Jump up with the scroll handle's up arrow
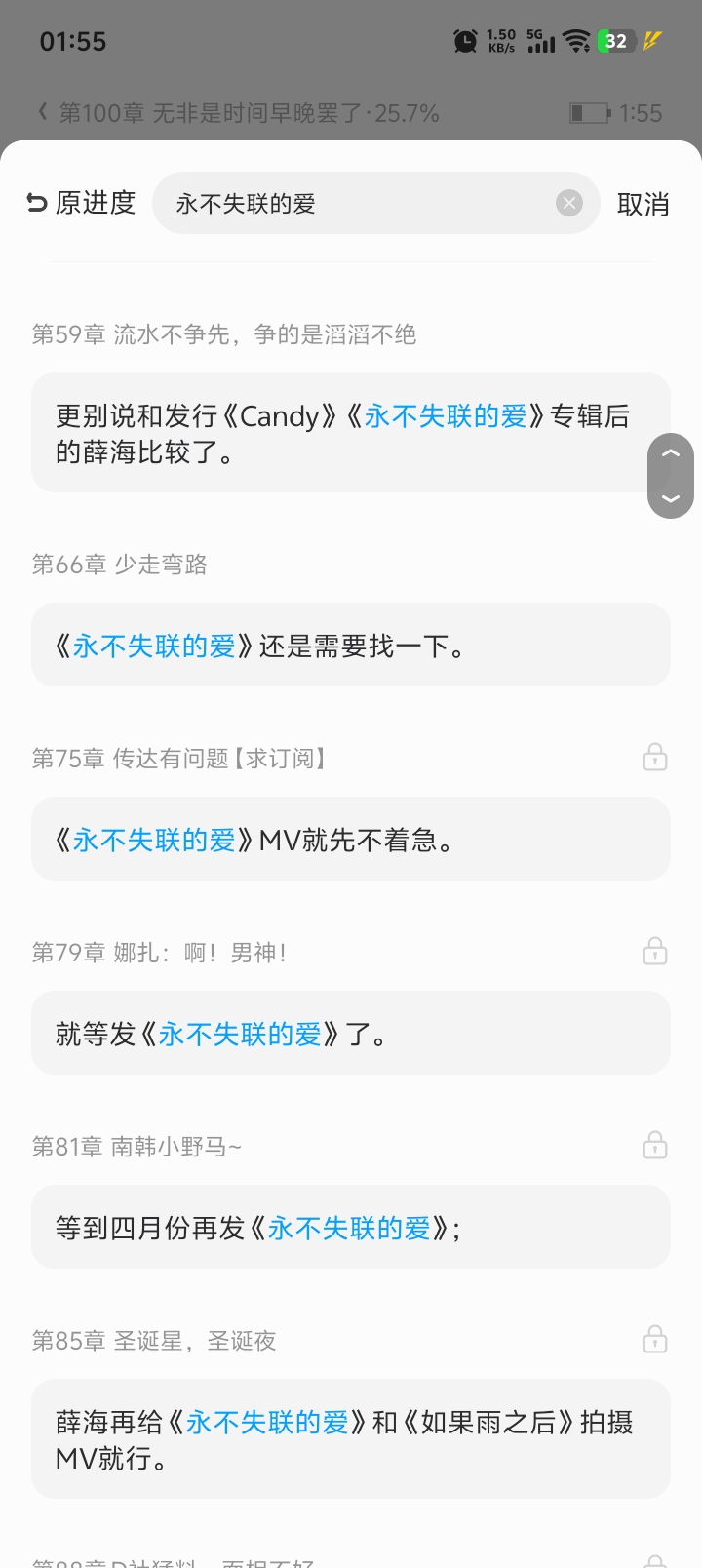The height and width of the screenshot is (1568, 702). [671, 453]
